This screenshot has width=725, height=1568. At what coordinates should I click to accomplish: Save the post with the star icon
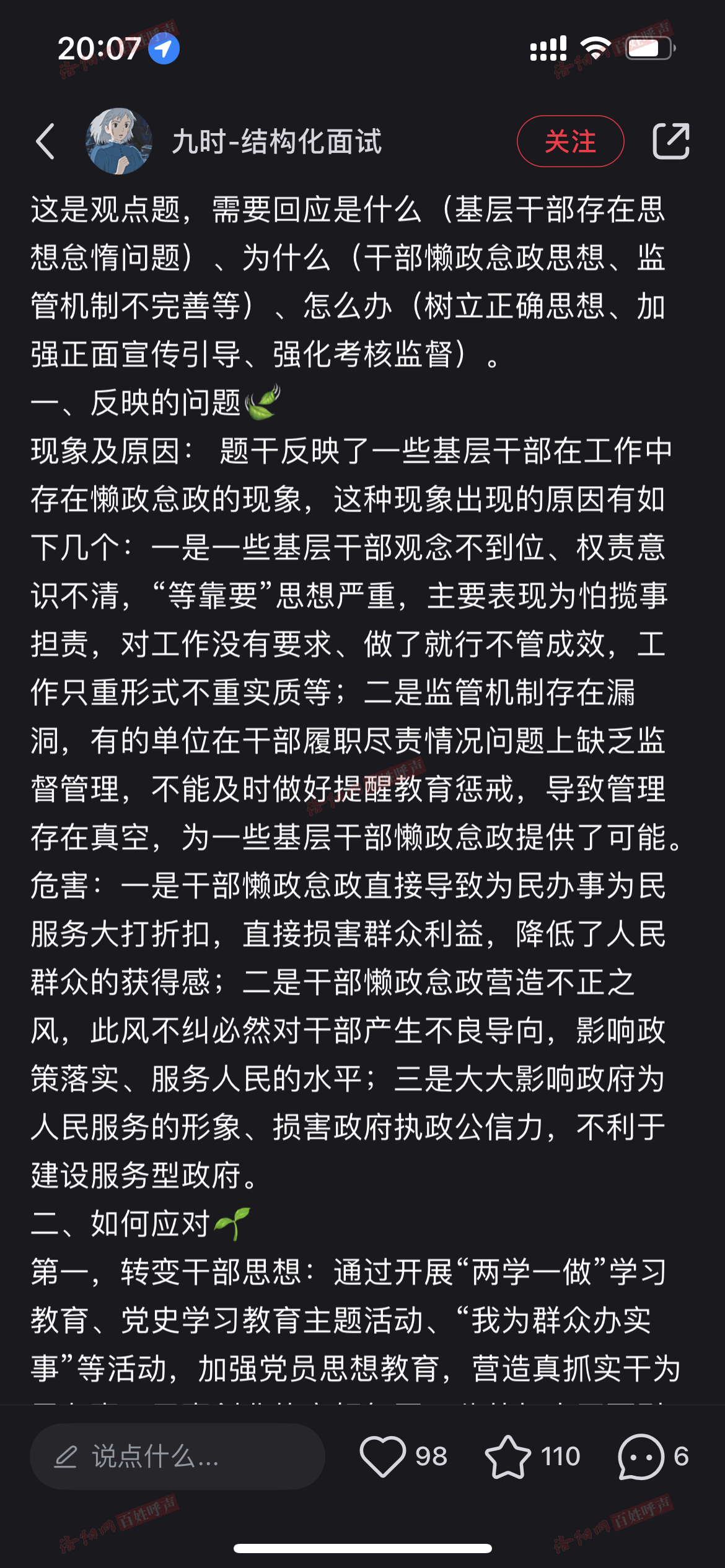(x=508, y=1457)
